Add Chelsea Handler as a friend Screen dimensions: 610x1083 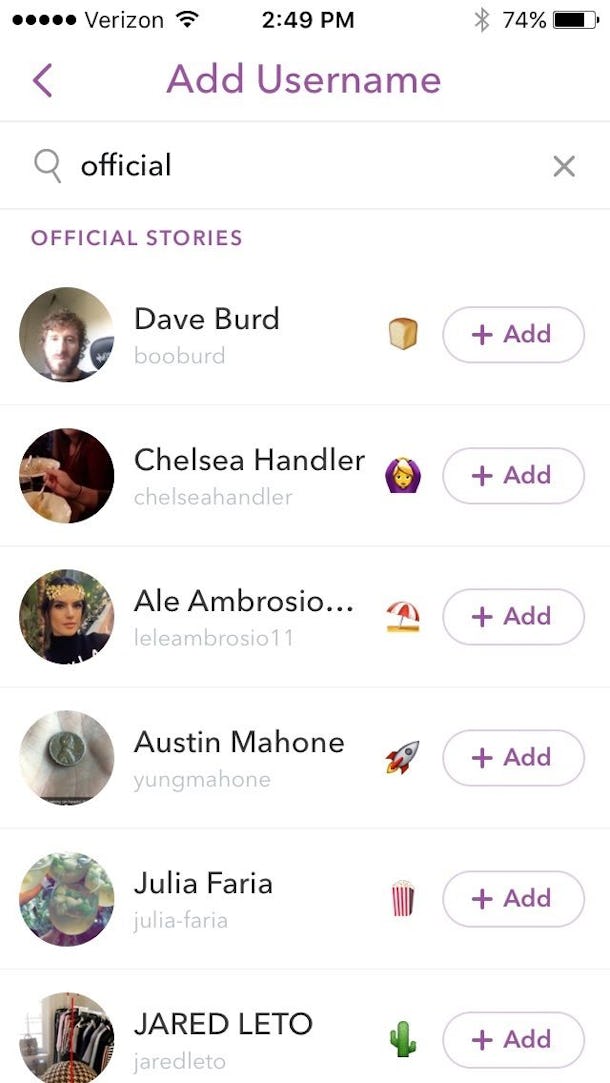coord(513,475)
